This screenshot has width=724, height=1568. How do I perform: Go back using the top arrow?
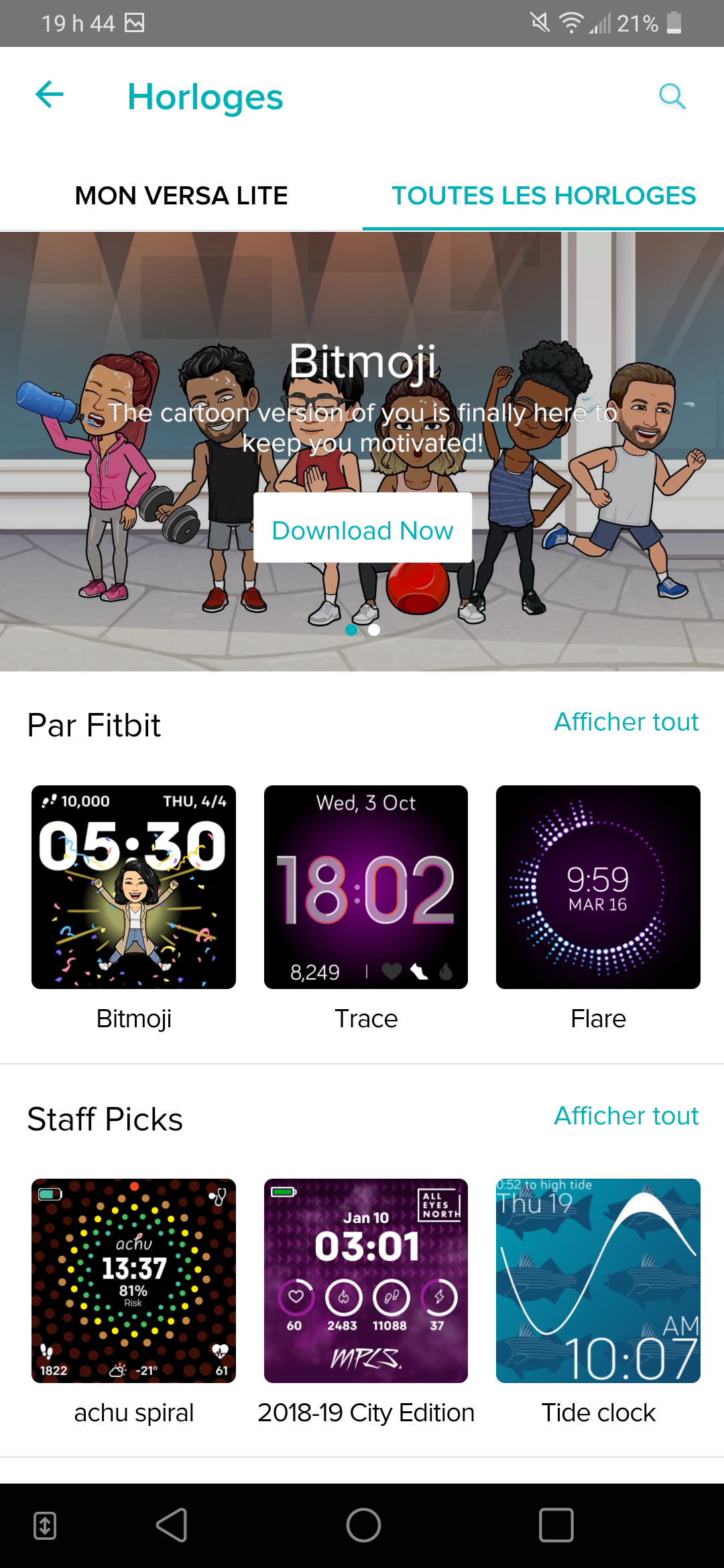tap(50, 94)
